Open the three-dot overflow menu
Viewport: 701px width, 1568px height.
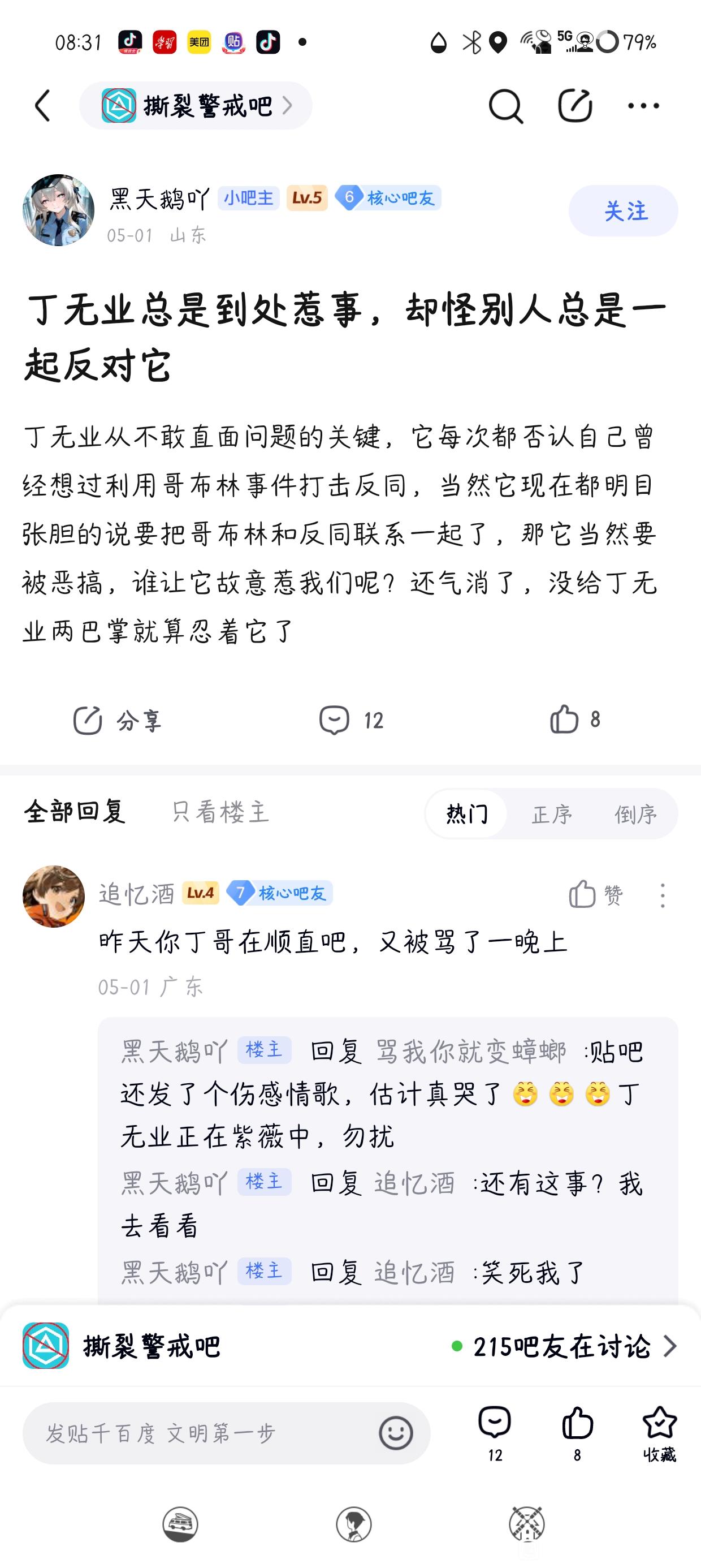(643, 106)
